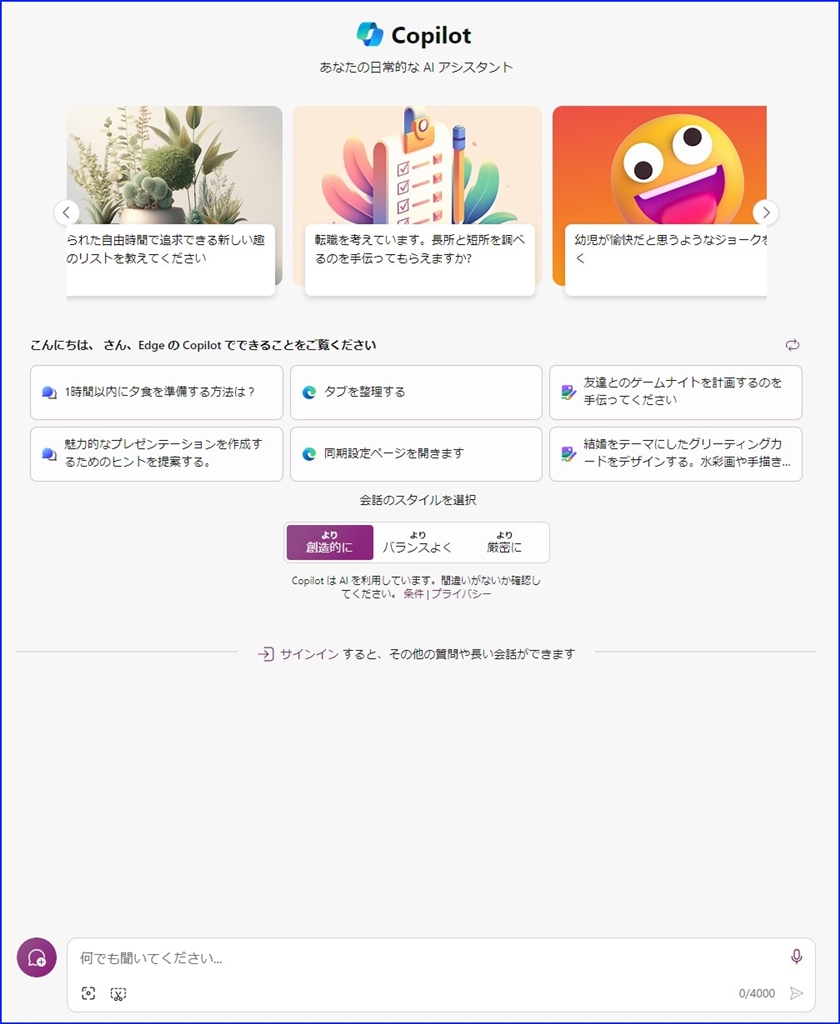This screenshot has height=1024, width=840.
Task: Activate the microphone voice input
Action: [796, 957]
